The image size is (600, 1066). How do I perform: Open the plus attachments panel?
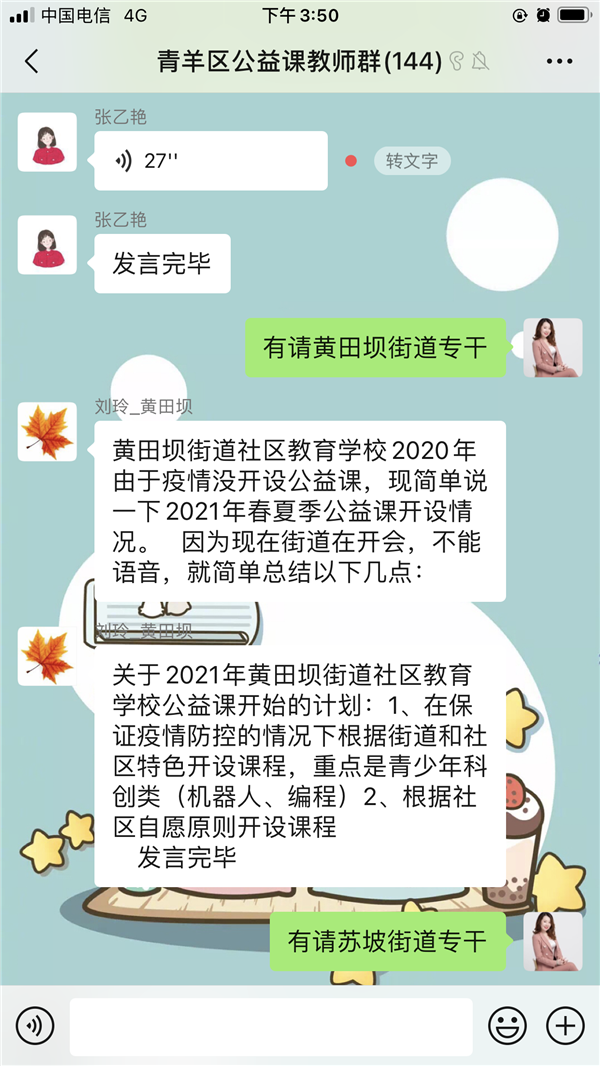pyautogui.click(x=565, y=1025)
